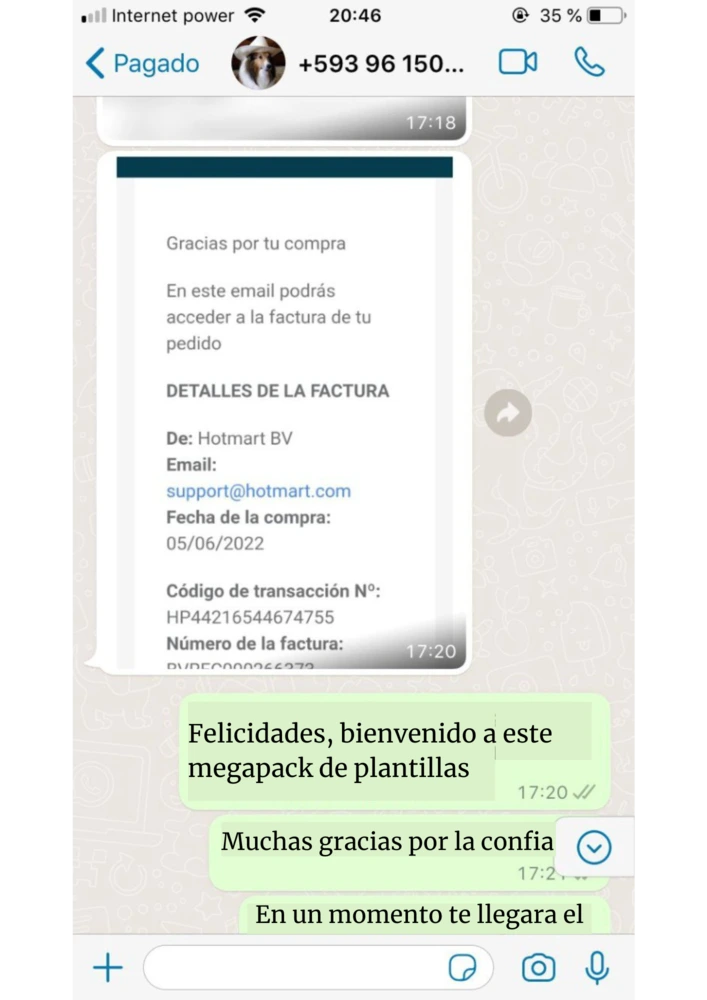Open the Hotmart invoice image
Viewport: 707px width, 1000px height.
[285, 410]
